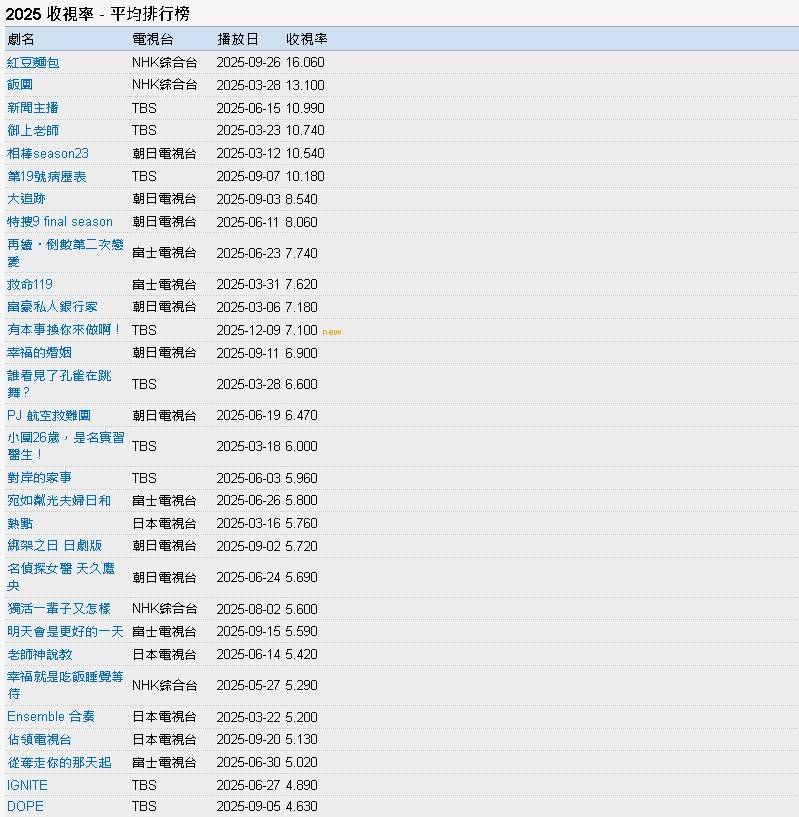Viewport: 799px width, 817px height.
Task: Open the Ensemble 合奏 link
Action: pos(51,717)
